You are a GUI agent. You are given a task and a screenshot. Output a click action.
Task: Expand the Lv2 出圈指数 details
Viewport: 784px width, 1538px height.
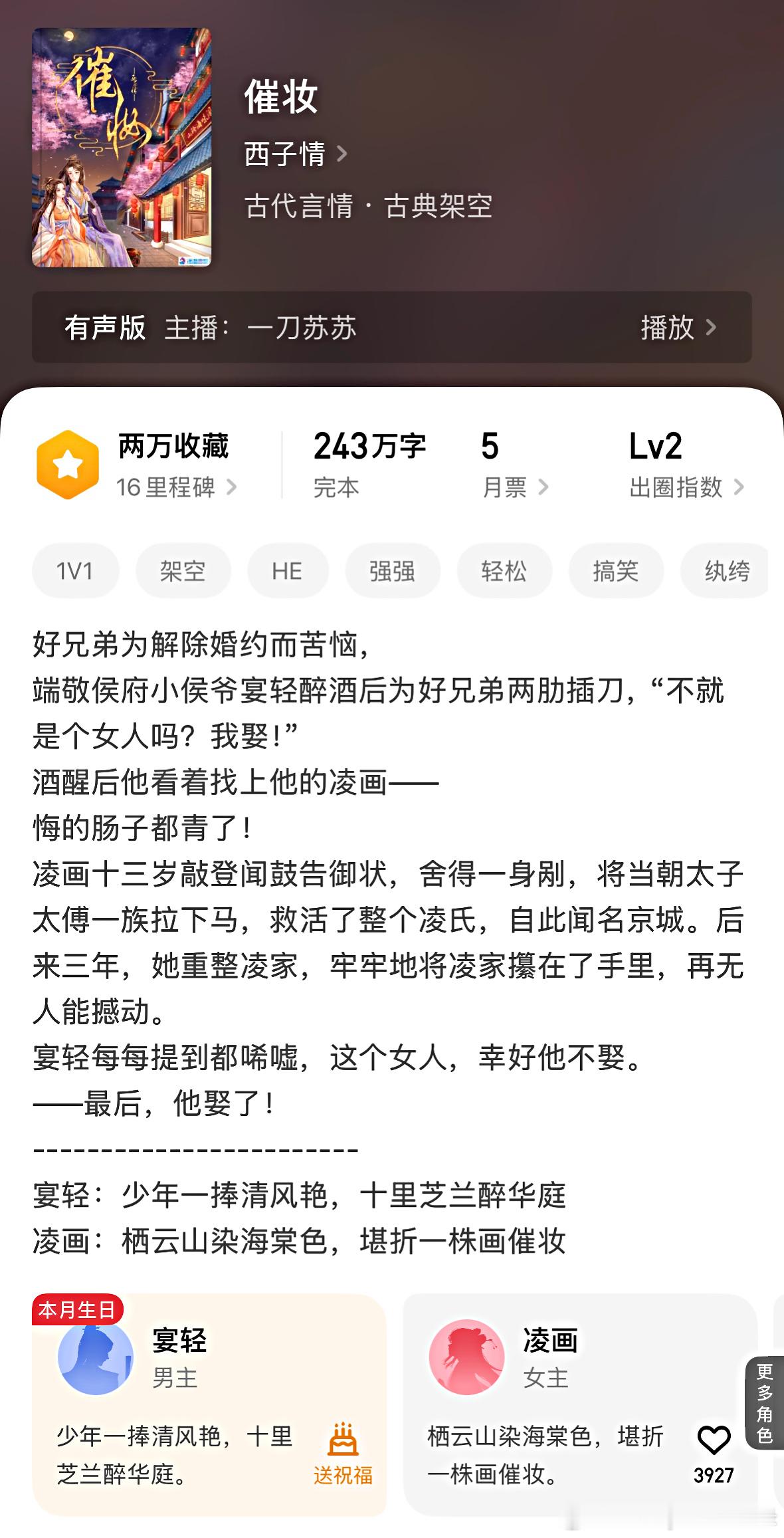point(678,487)
